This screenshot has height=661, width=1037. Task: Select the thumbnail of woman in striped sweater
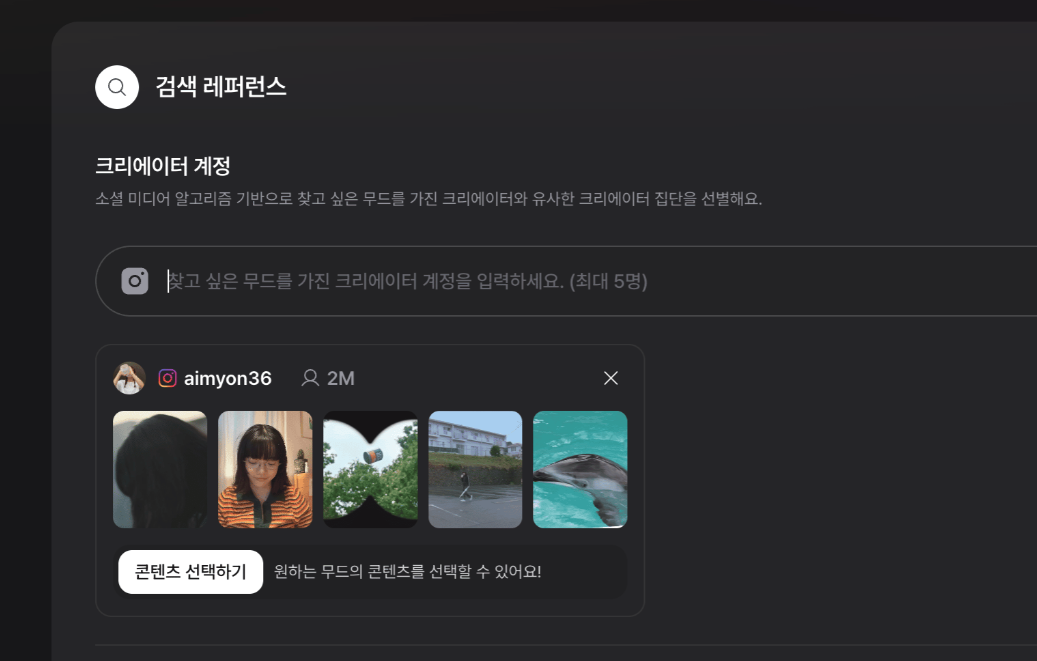tap(265, 469)
